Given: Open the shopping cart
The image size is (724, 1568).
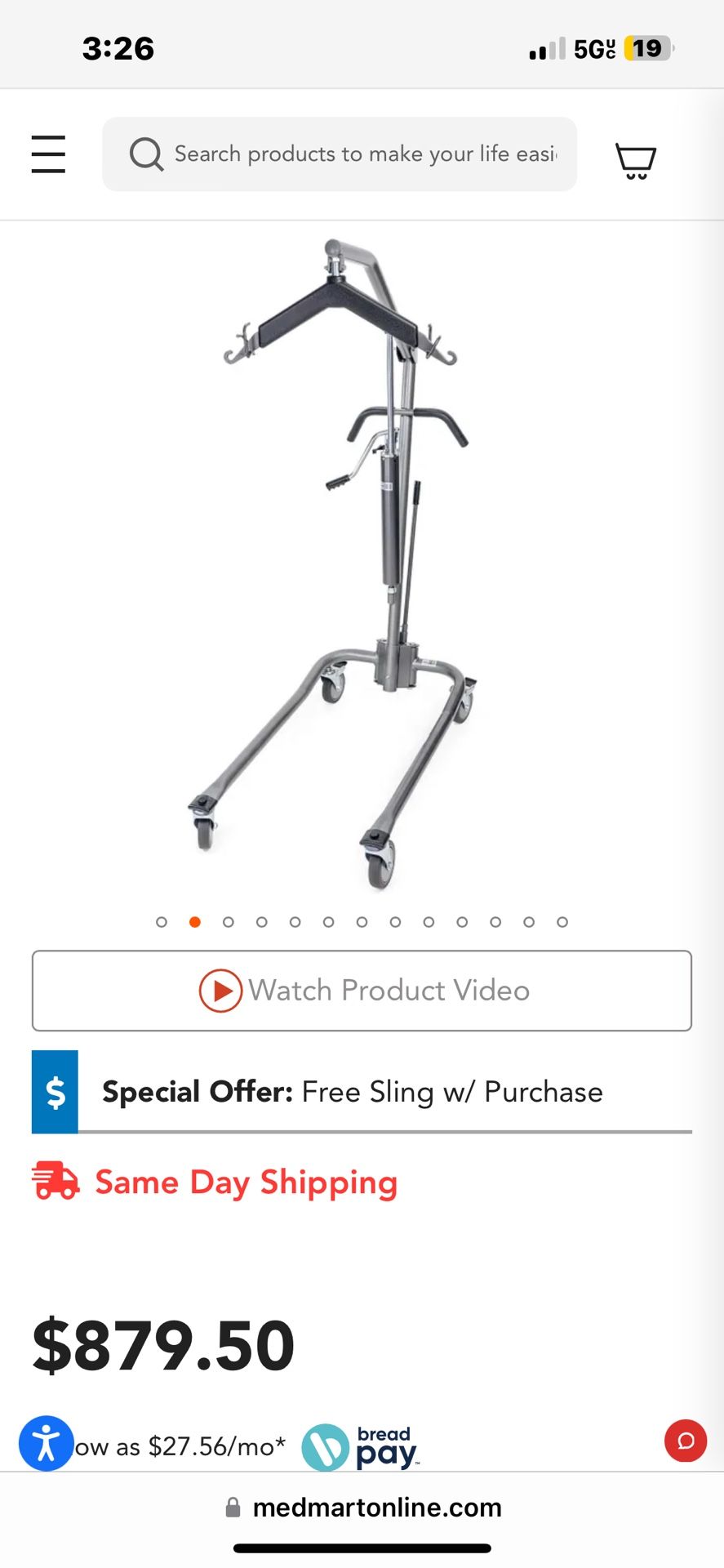Looking at the screenshot, I should click(635, 159).
